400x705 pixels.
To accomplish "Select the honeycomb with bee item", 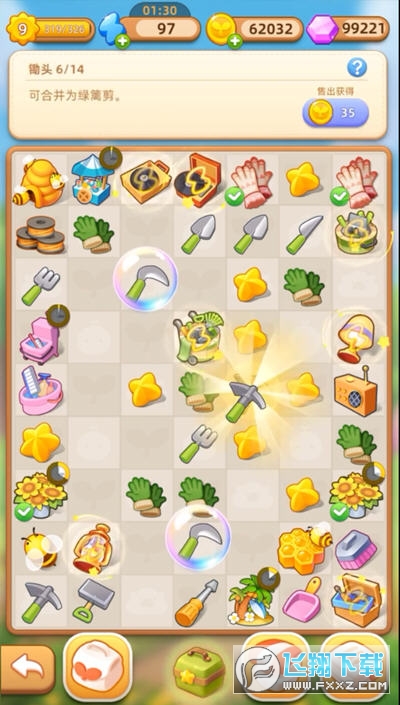I will pos(304,549).
